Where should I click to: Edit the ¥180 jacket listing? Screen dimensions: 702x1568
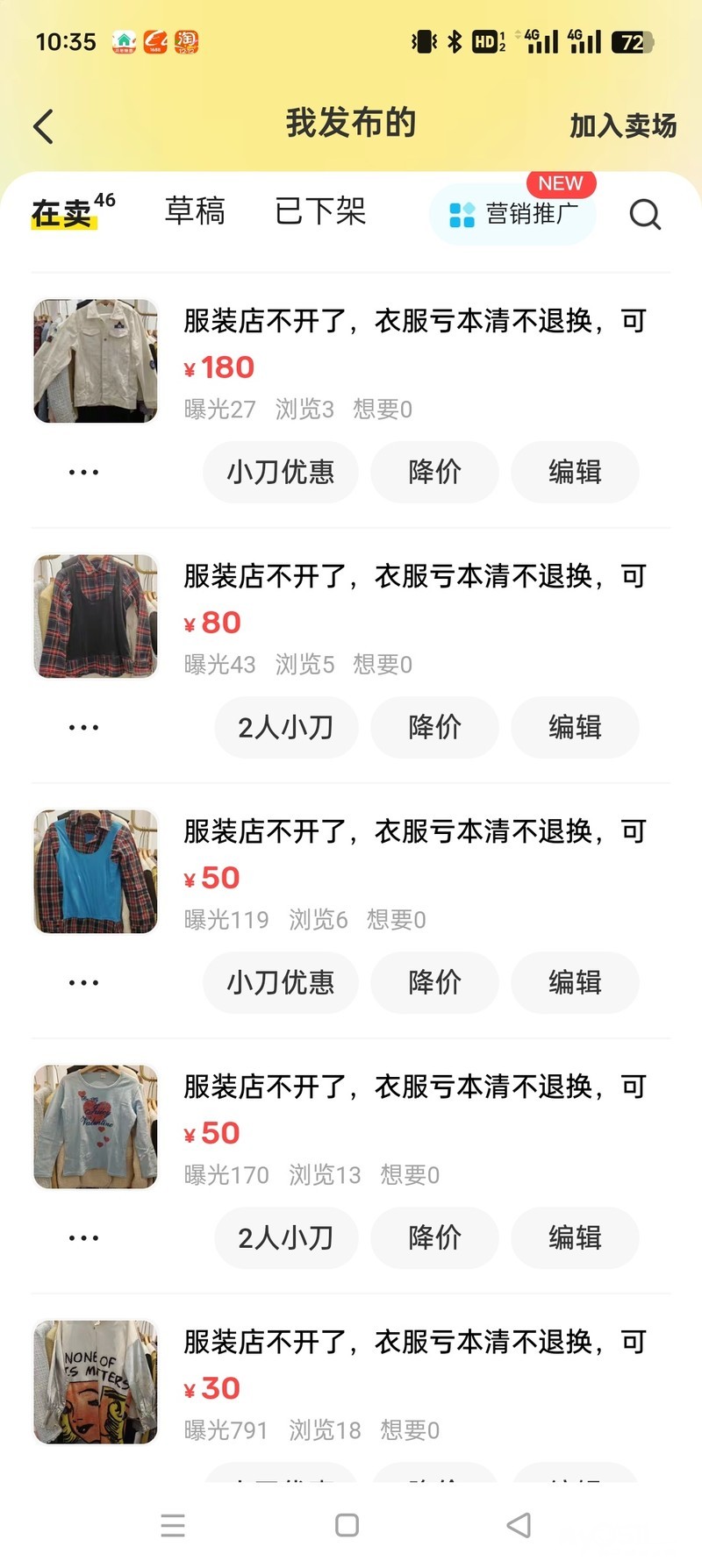point(575,472)
